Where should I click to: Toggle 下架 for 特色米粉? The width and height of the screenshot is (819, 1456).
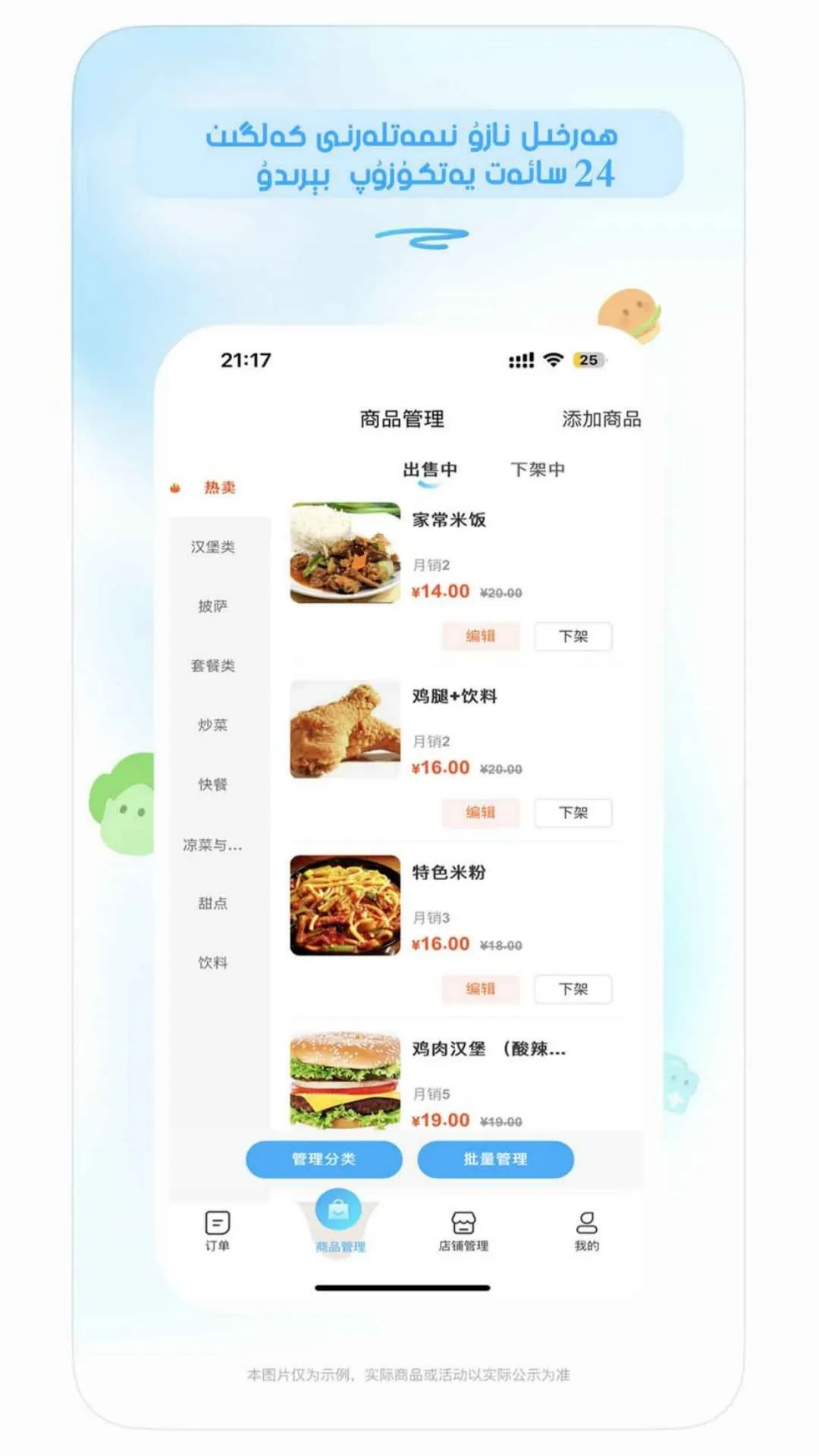[574, 990]
